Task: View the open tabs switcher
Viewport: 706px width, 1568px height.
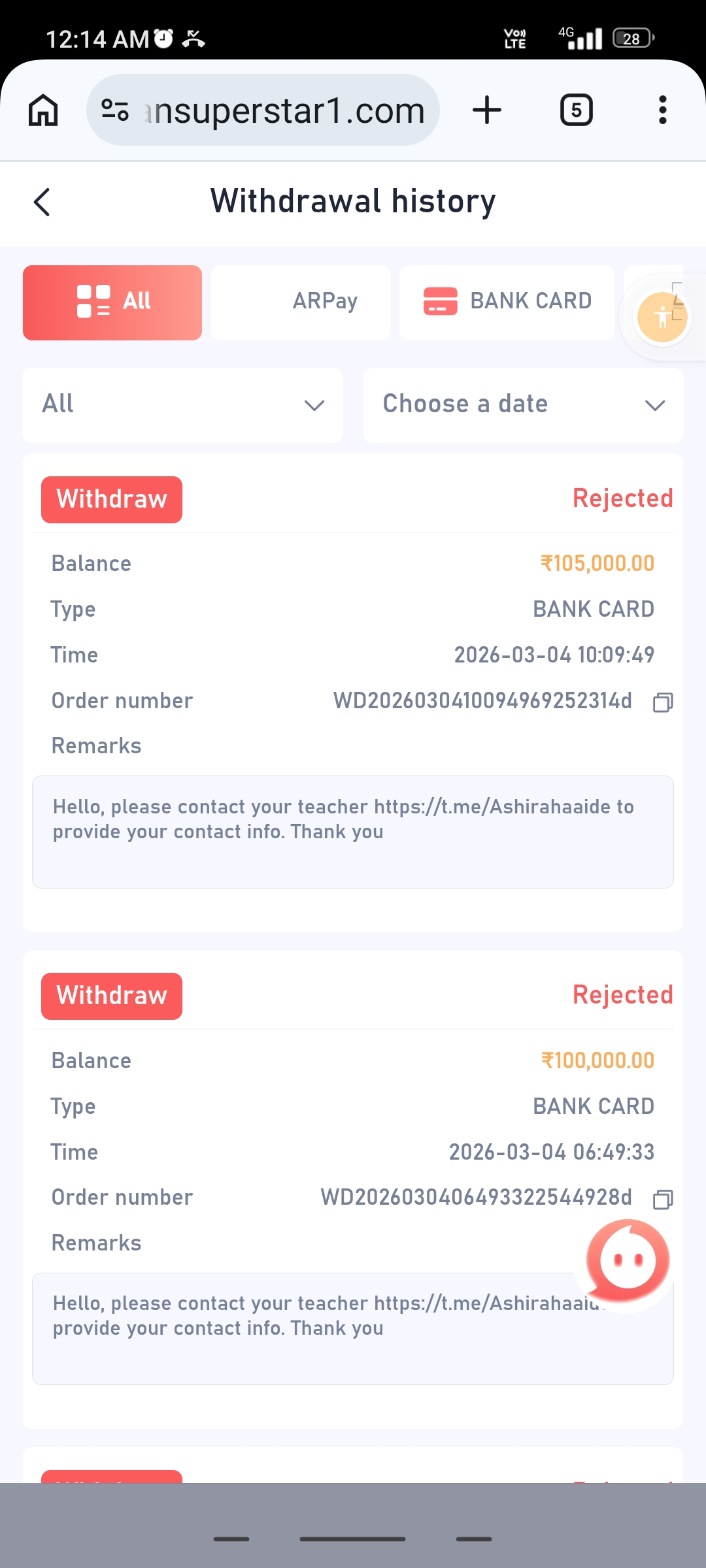Action: (576, 110)
